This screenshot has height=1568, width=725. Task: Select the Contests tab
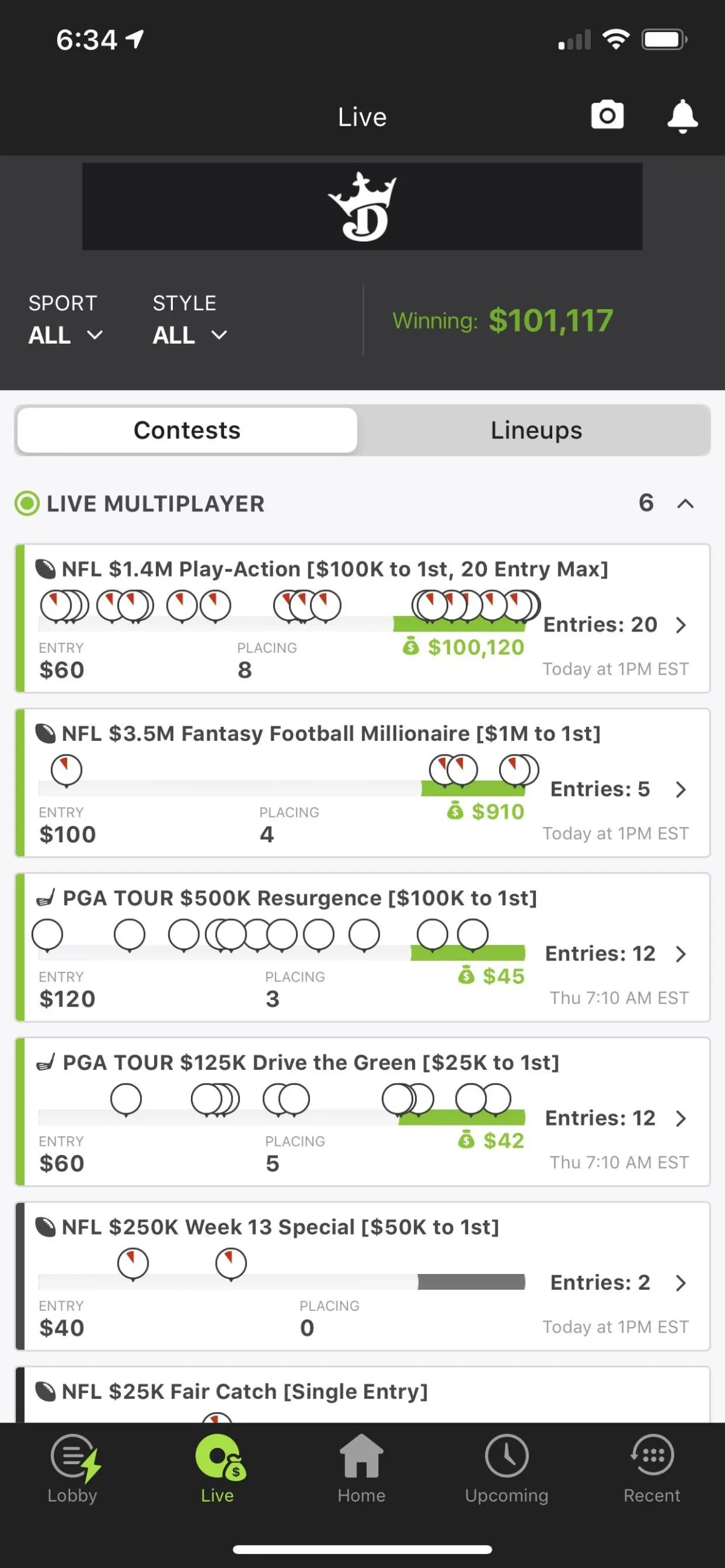click(187, 430)
